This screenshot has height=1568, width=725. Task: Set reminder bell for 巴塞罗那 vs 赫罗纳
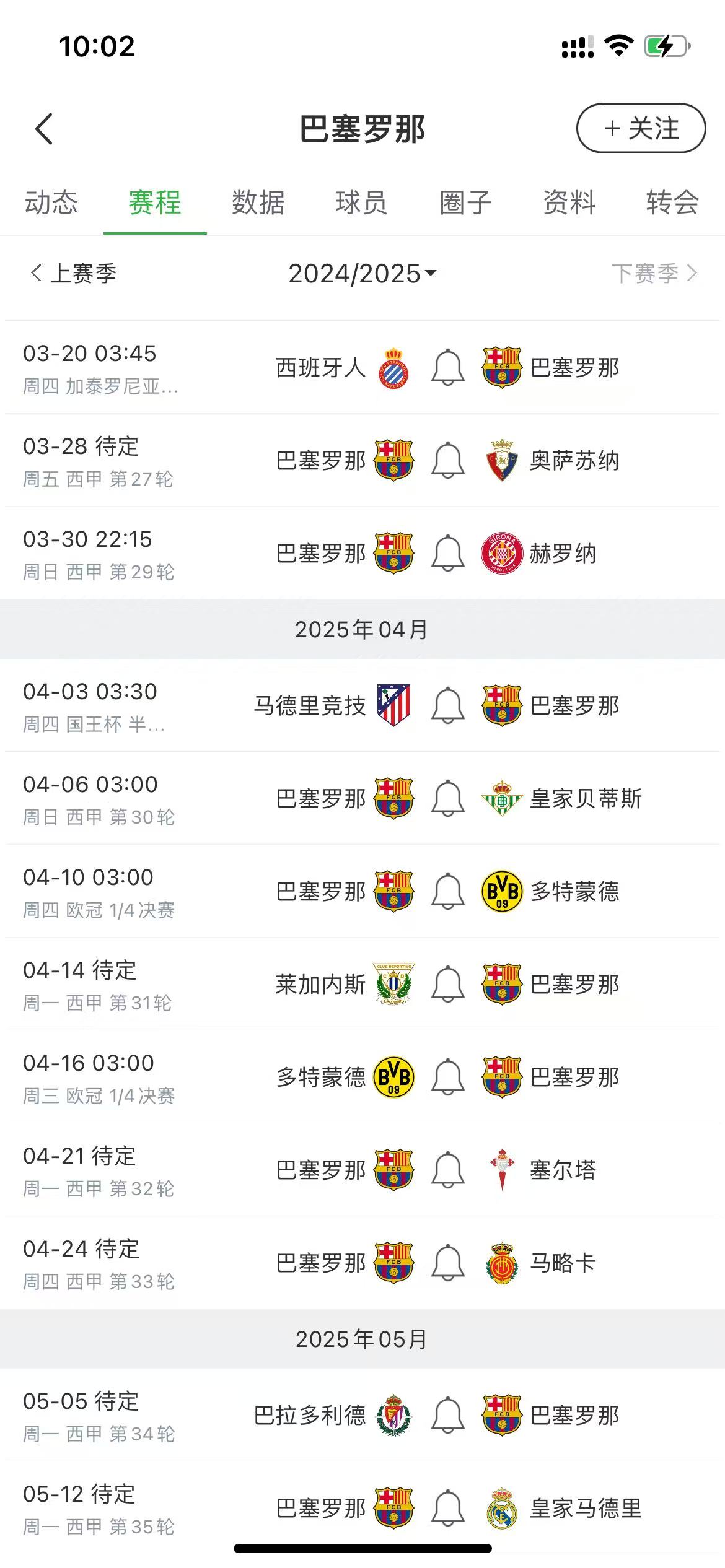(447, 553)
